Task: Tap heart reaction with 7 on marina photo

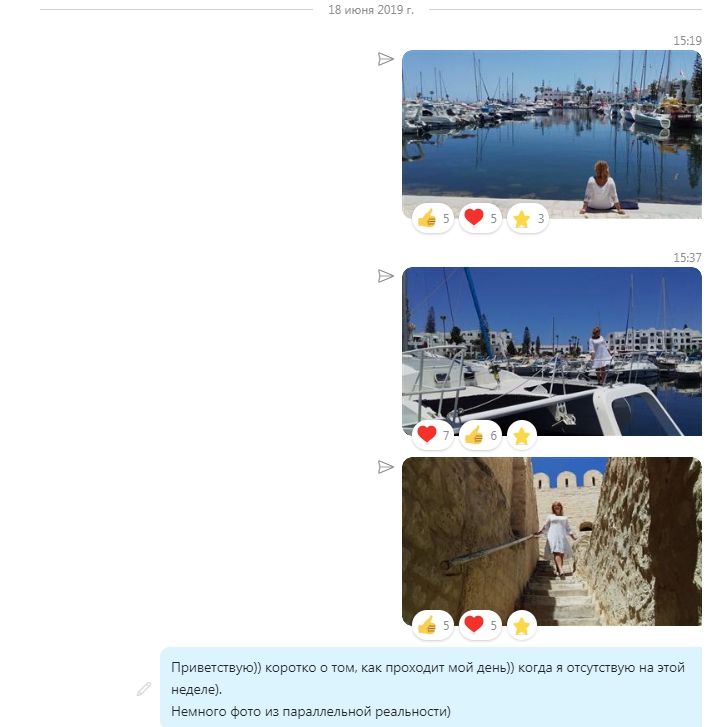Action: [433, 435]
